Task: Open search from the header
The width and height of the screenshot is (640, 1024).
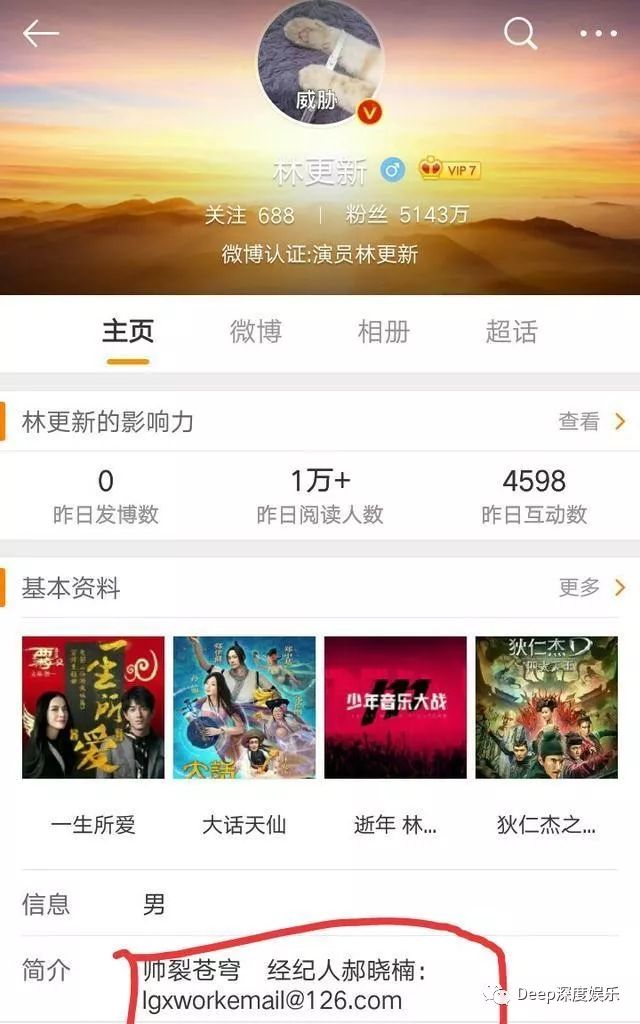Action: 520,34
